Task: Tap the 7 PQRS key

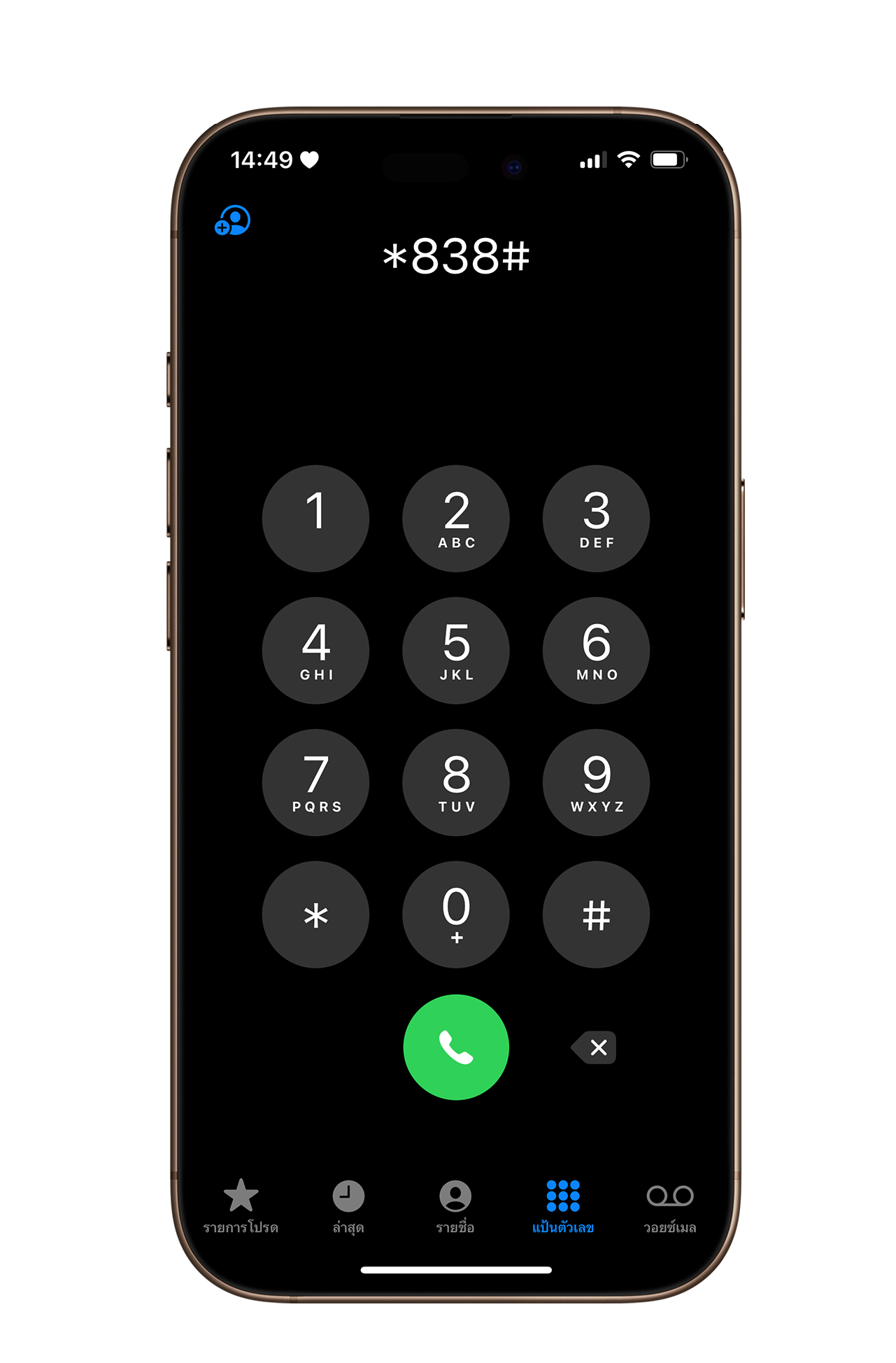Action: 315,782
